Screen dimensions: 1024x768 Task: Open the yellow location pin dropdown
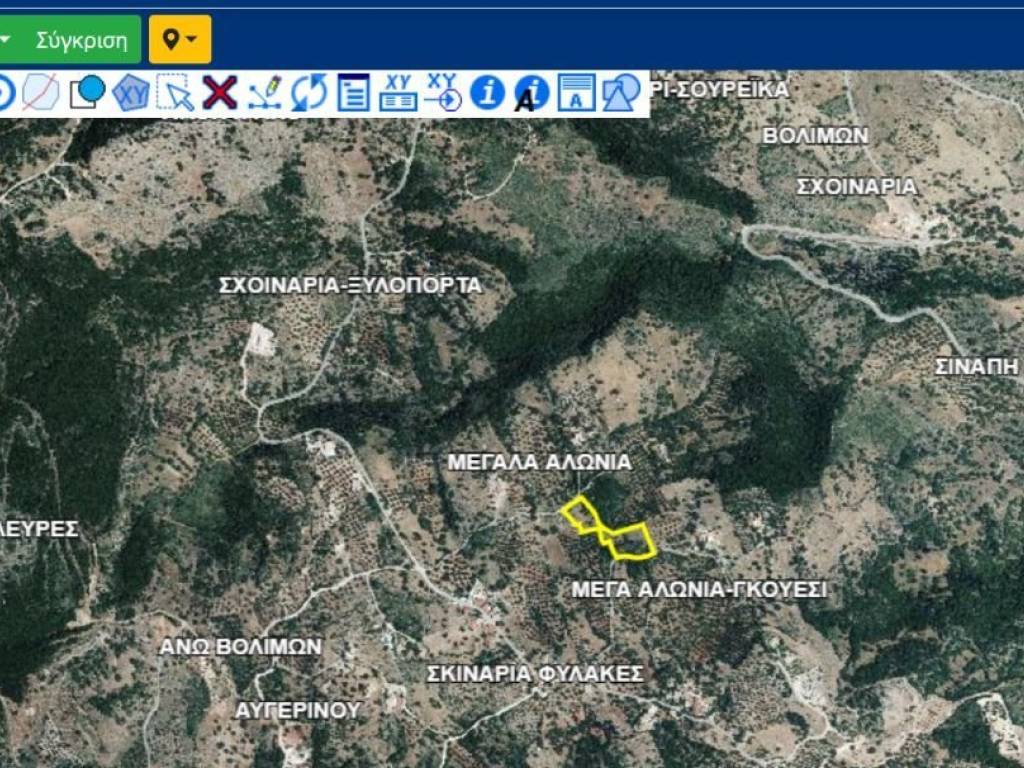coord(180,40)
